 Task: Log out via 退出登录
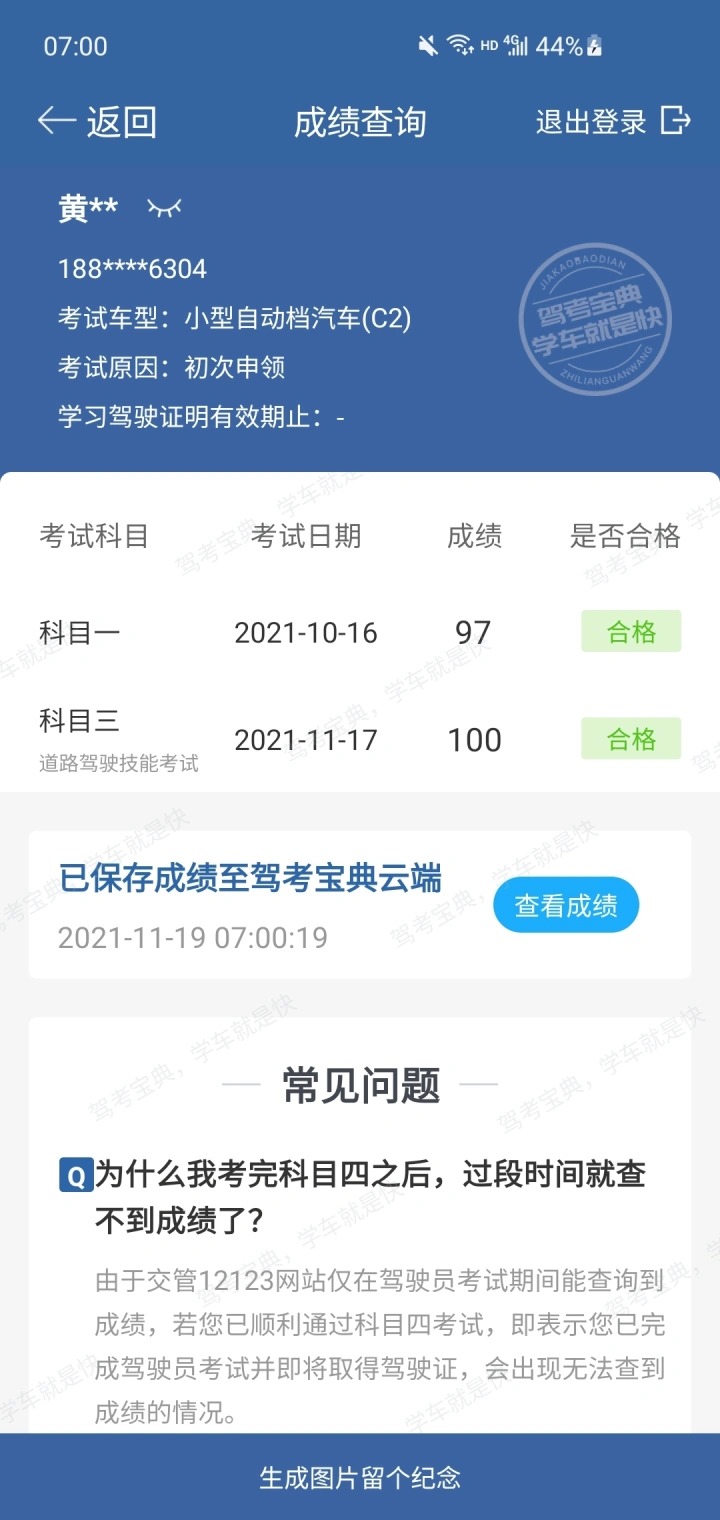pos(613,121)
